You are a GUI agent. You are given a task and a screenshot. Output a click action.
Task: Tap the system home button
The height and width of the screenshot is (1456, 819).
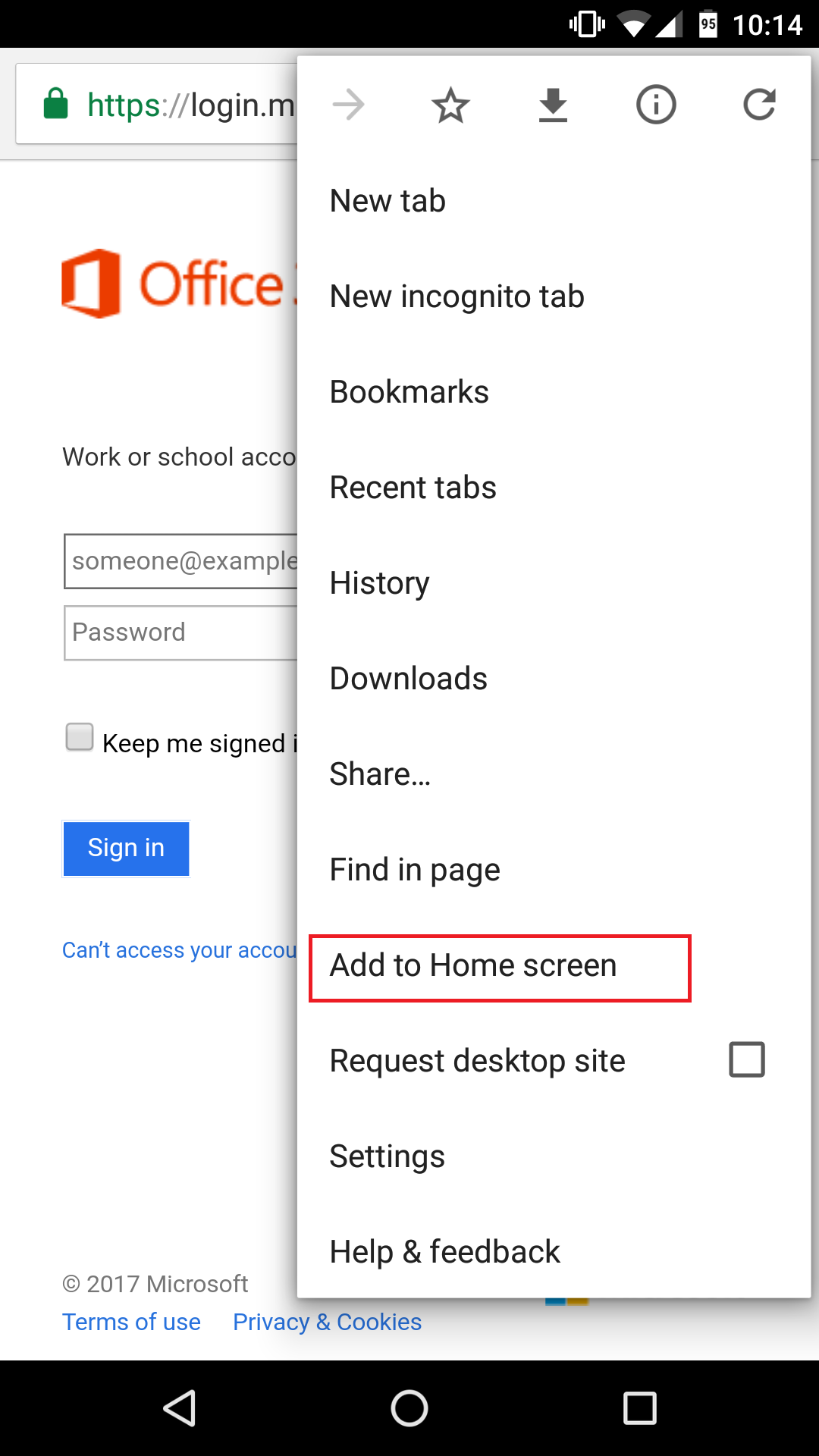pyautogui.click(x=409, y=1408)
